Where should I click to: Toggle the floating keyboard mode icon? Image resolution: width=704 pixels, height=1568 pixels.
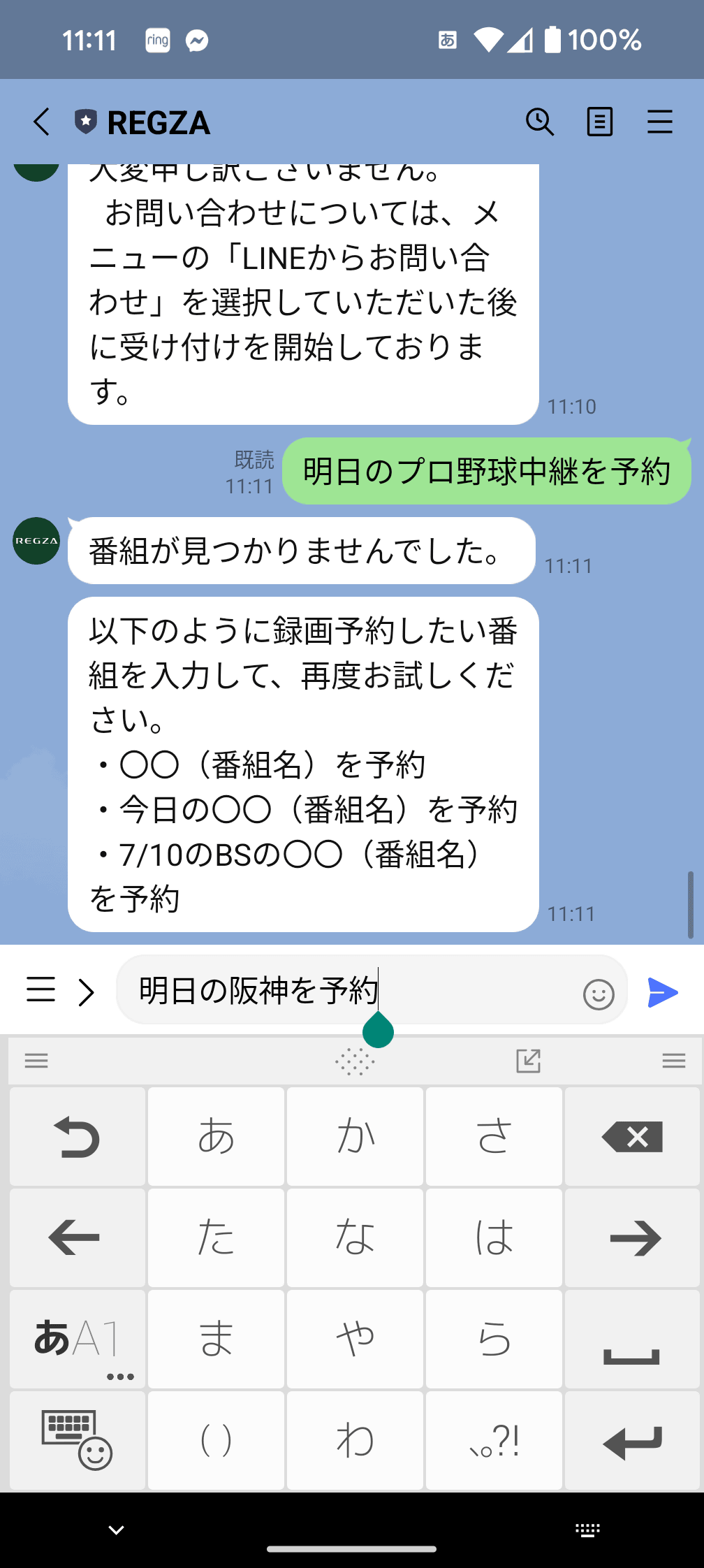coord(529,1060)
